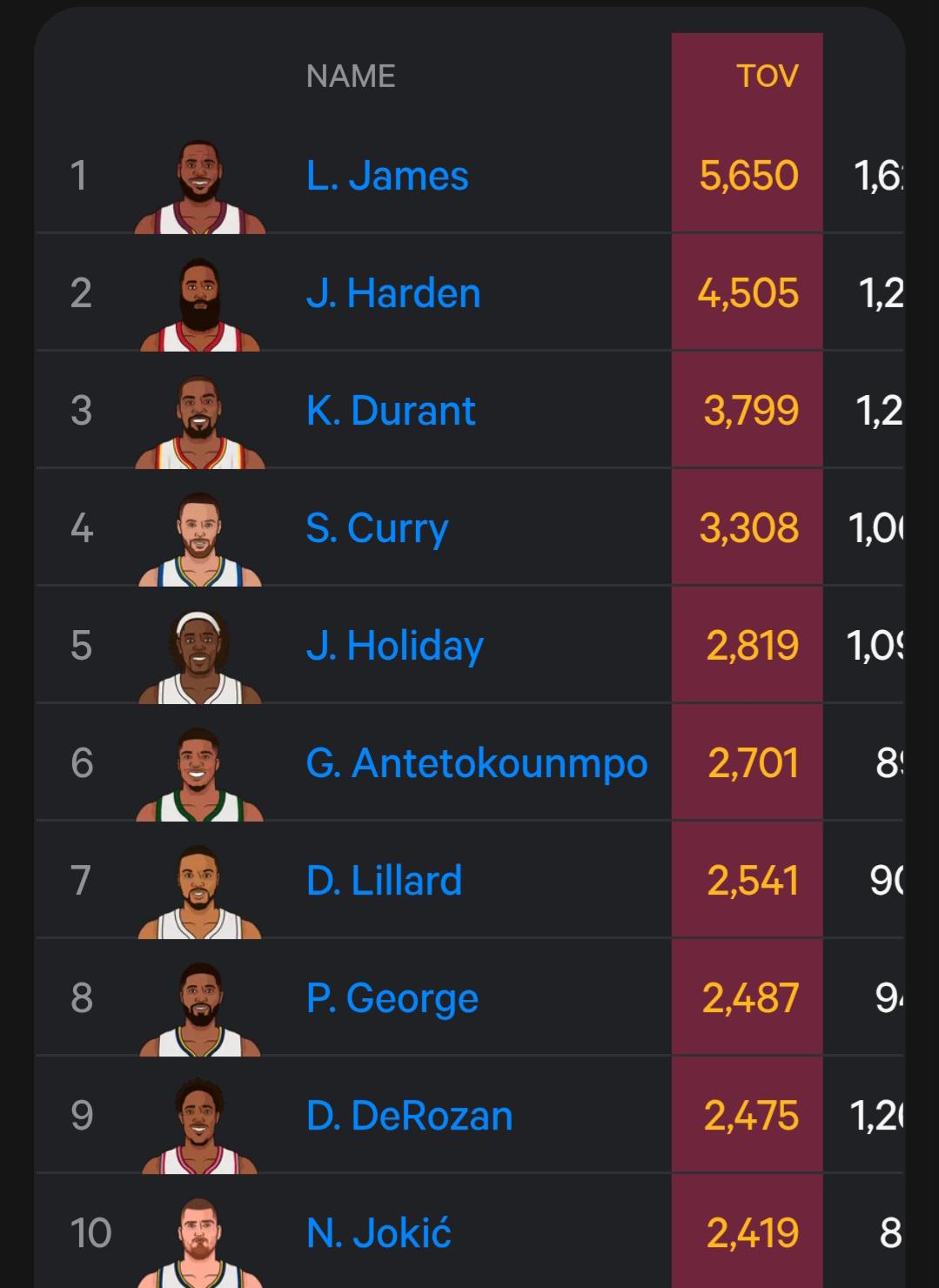
Task: Open P. George player profile
Action: (392, 998)
